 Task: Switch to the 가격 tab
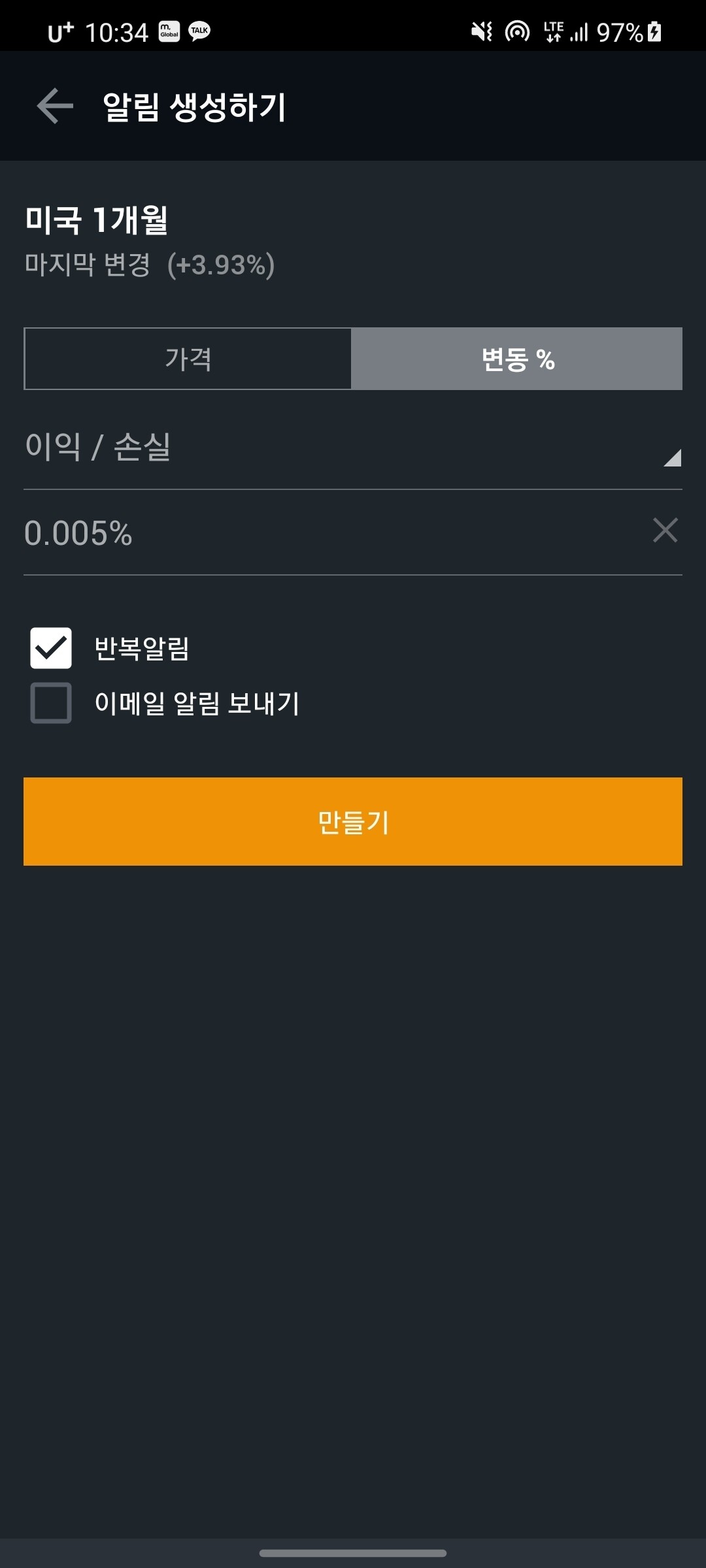pos(188,358)
